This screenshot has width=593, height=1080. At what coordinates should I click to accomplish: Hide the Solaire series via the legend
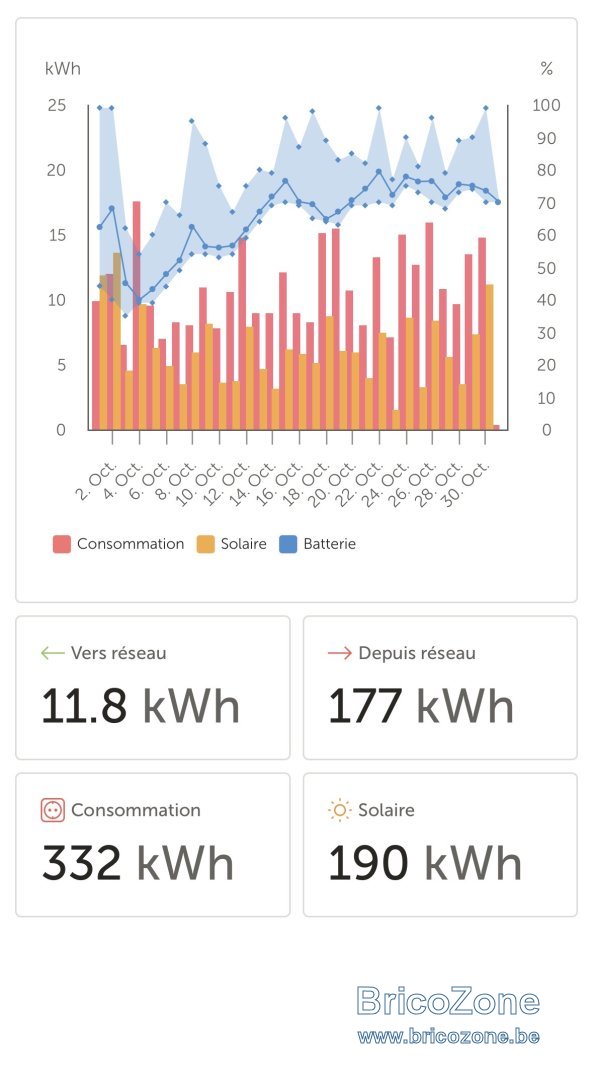231,544
